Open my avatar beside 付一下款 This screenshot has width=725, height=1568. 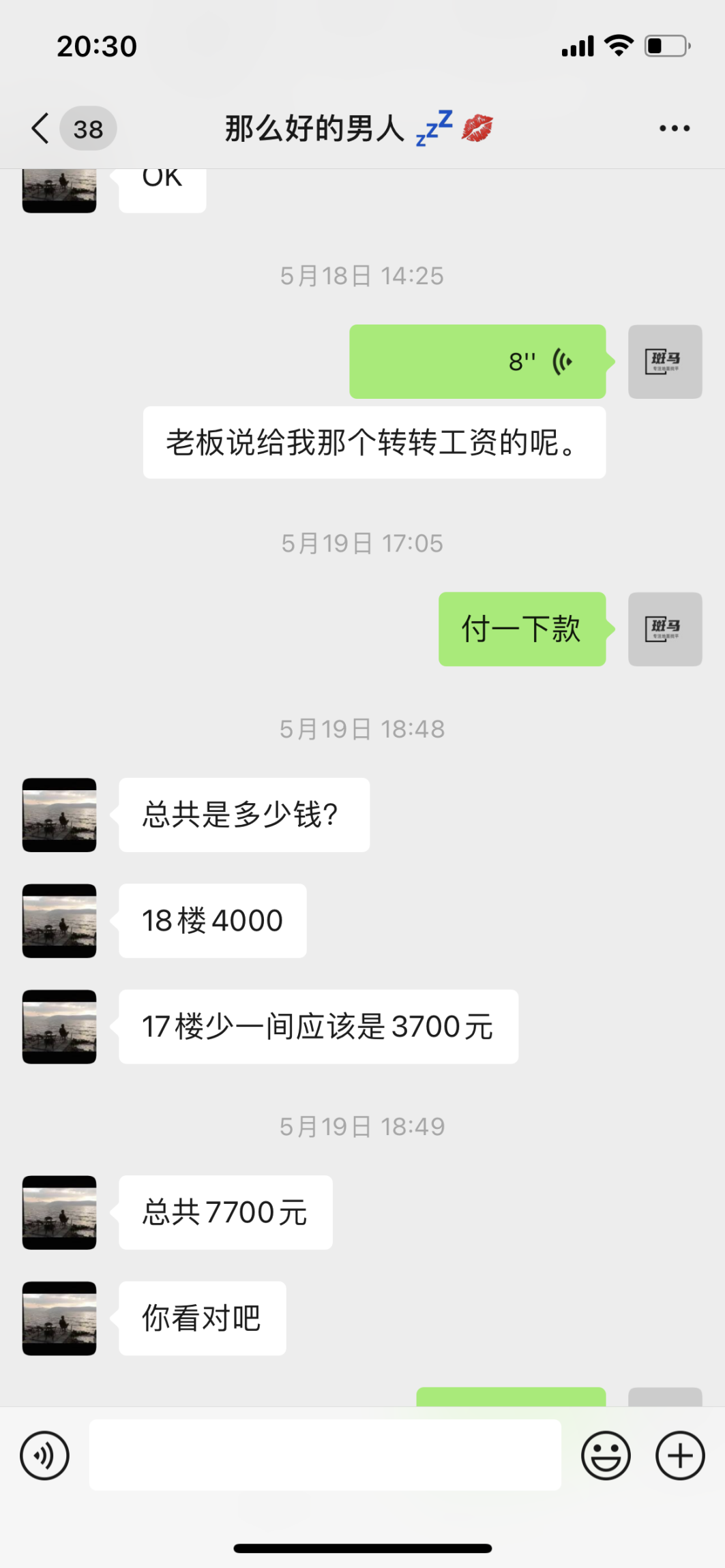tap(665, 629)
